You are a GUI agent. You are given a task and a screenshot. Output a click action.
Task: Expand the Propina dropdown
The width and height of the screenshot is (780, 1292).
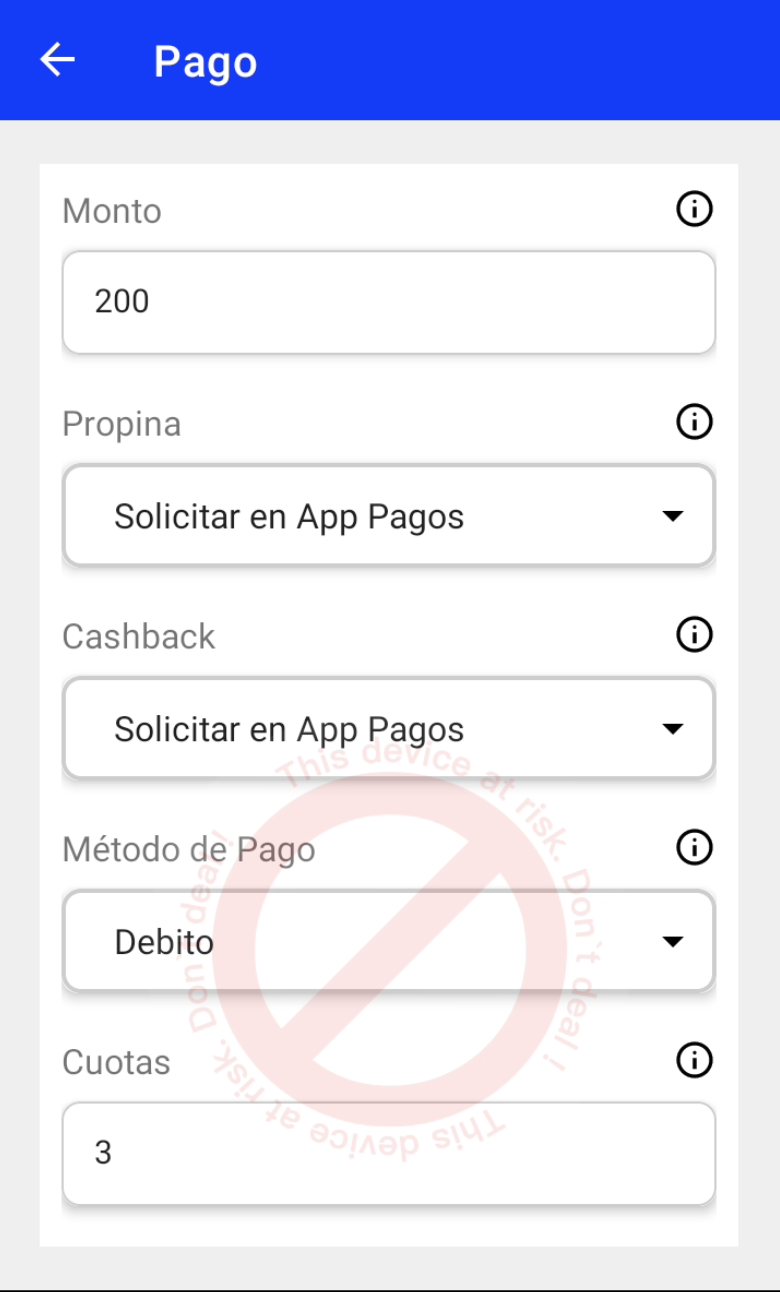pos(388,516)
